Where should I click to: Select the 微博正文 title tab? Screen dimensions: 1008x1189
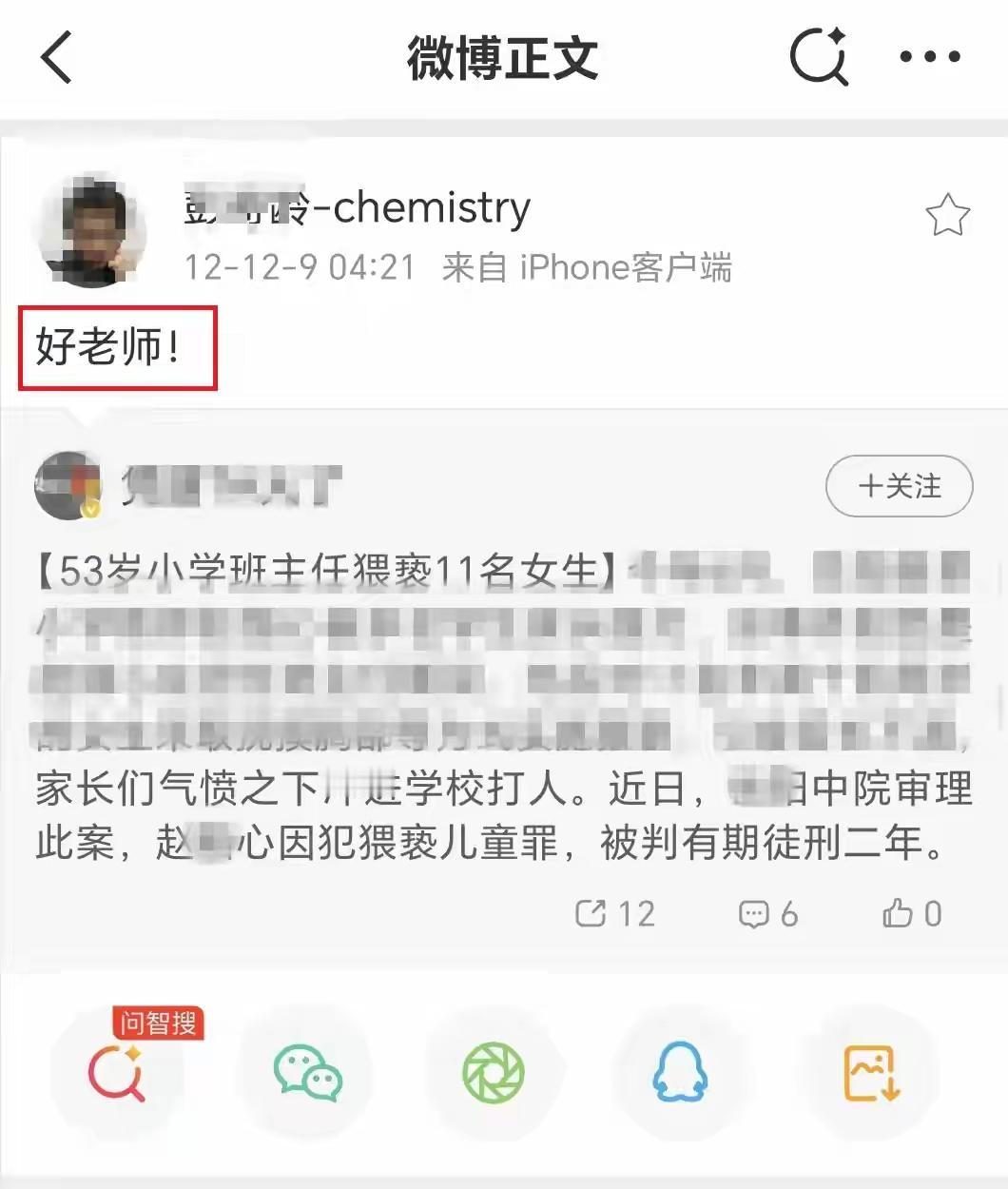tap(503, 57)
